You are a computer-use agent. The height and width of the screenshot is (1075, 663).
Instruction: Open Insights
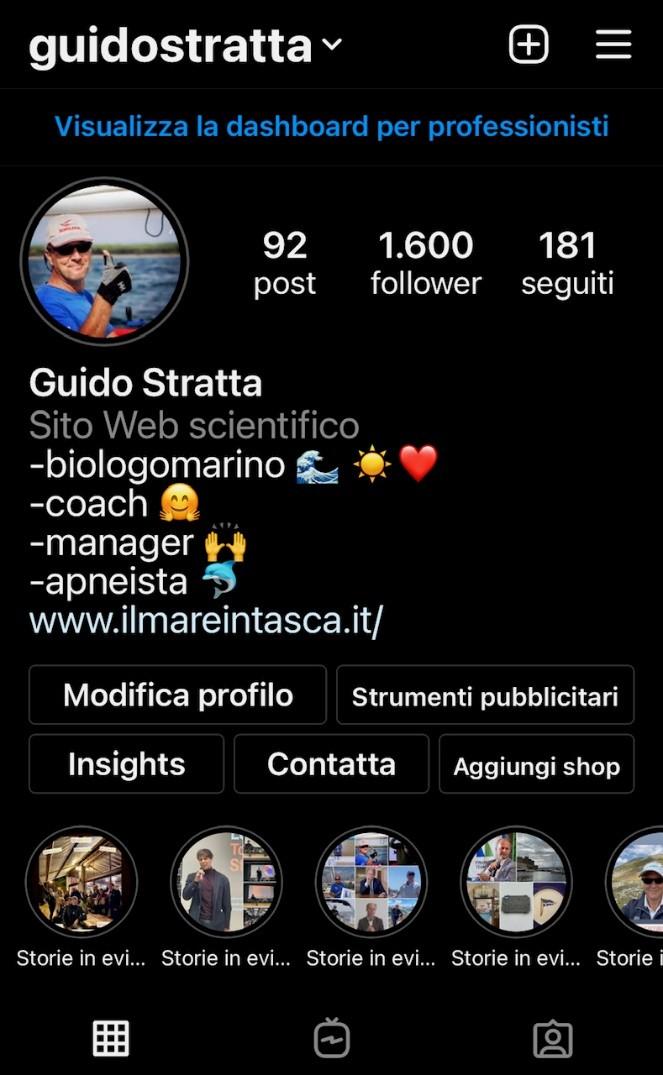(126, 764)
